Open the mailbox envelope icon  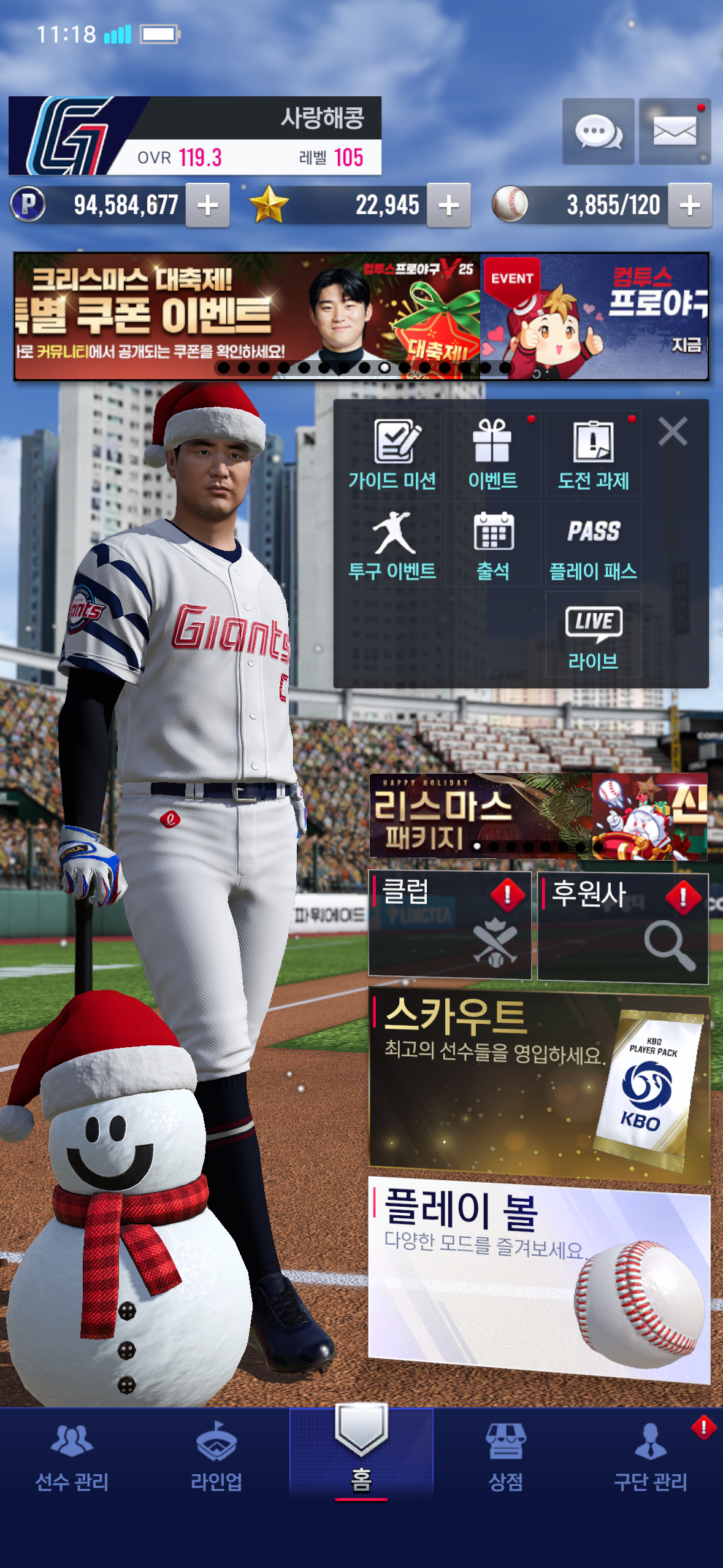click(x=675, y=131)
